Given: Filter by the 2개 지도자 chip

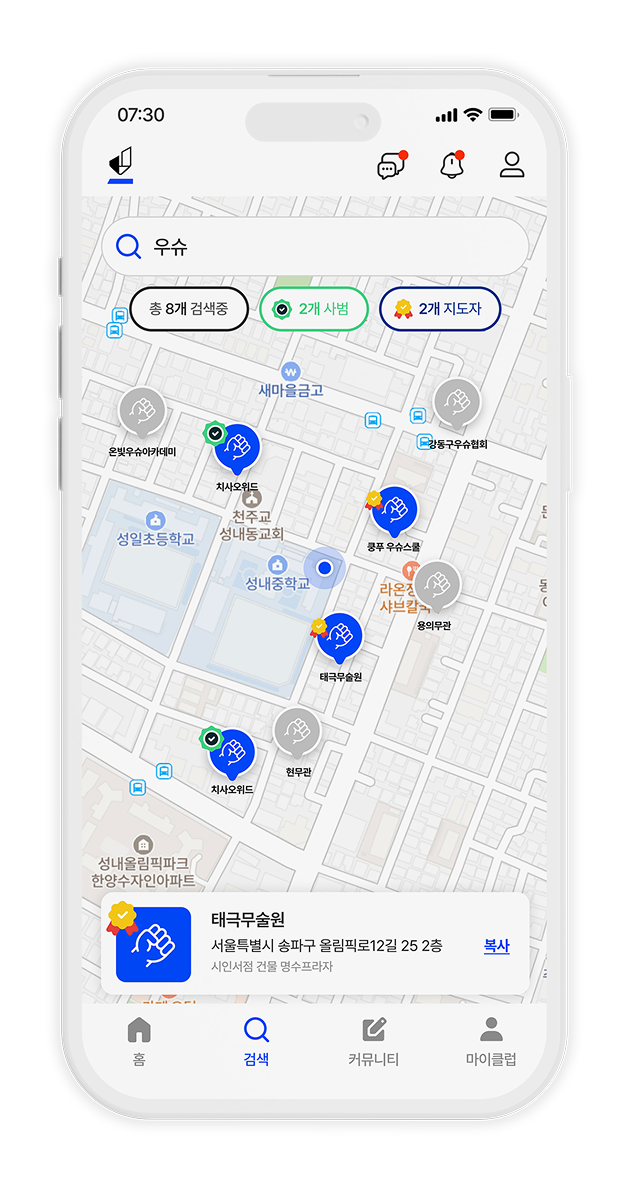Looking at the screenshot, I should (439, 309).
